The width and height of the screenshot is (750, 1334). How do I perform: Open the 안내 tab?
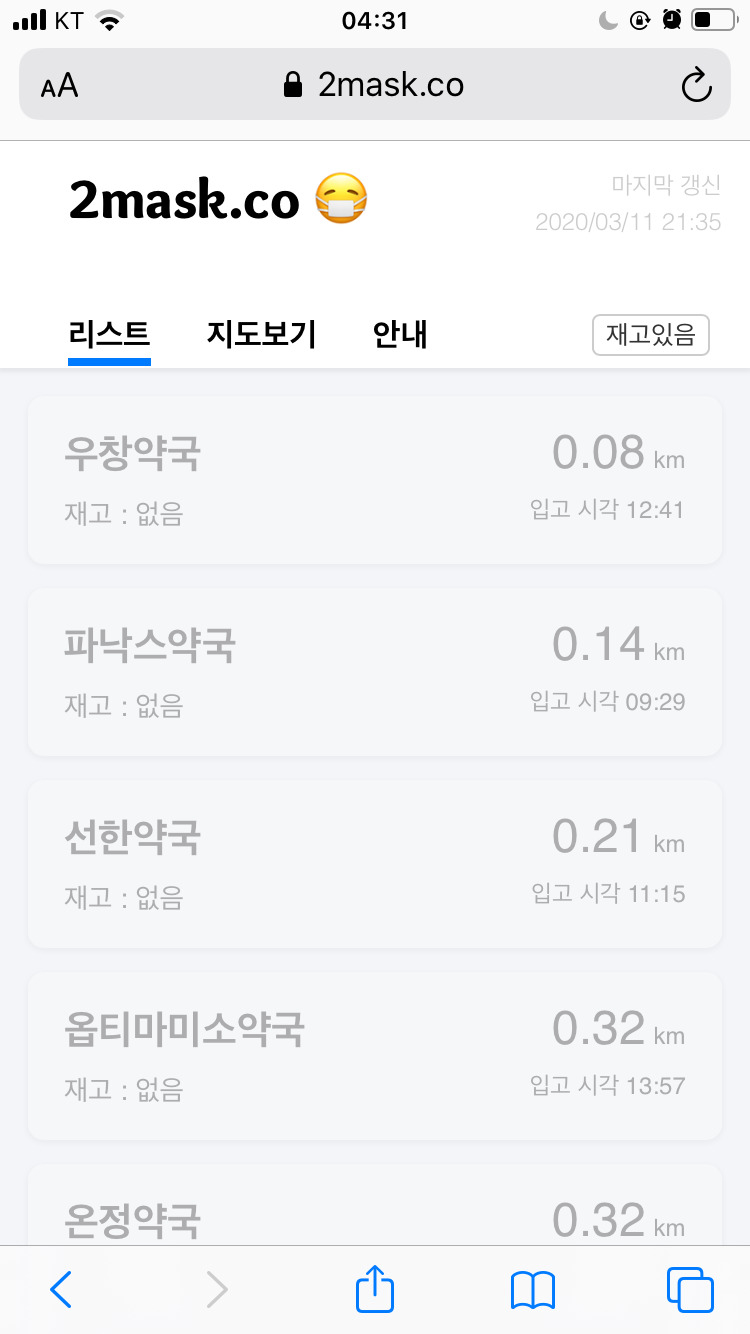[x=400, y=334]
